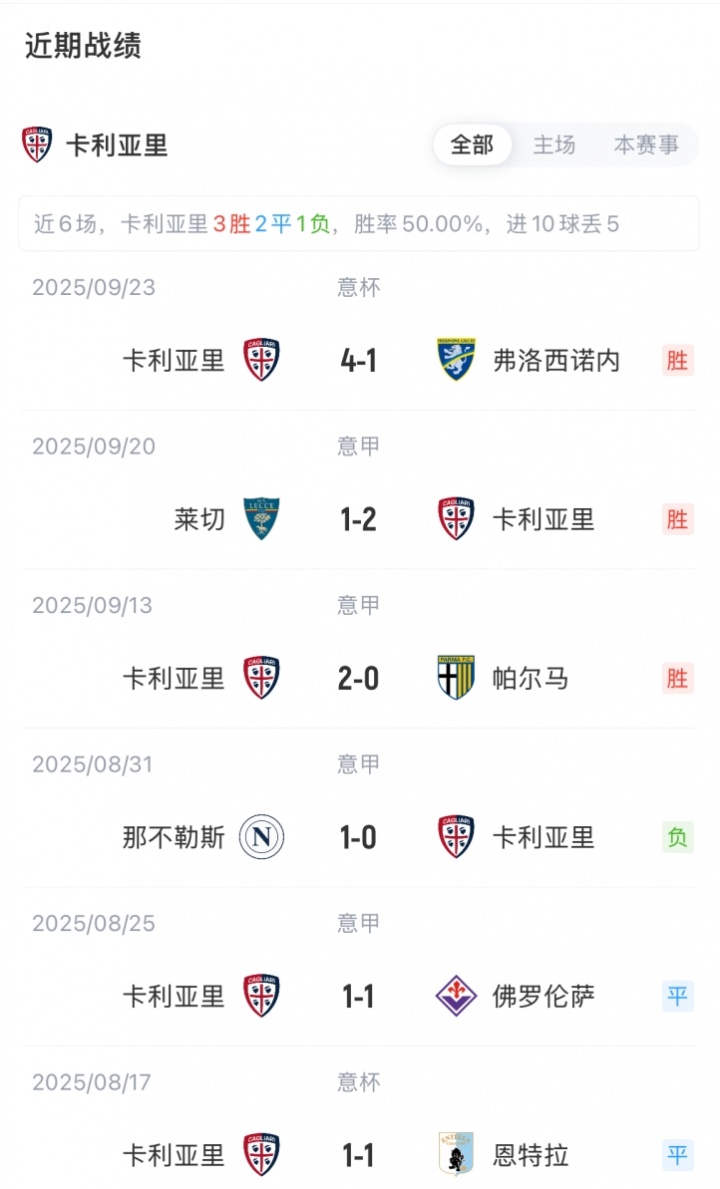View the 卡利亚里 vs 佛罗伦萨 match
The image size is (720, 1189).
(x=359, y=996)
